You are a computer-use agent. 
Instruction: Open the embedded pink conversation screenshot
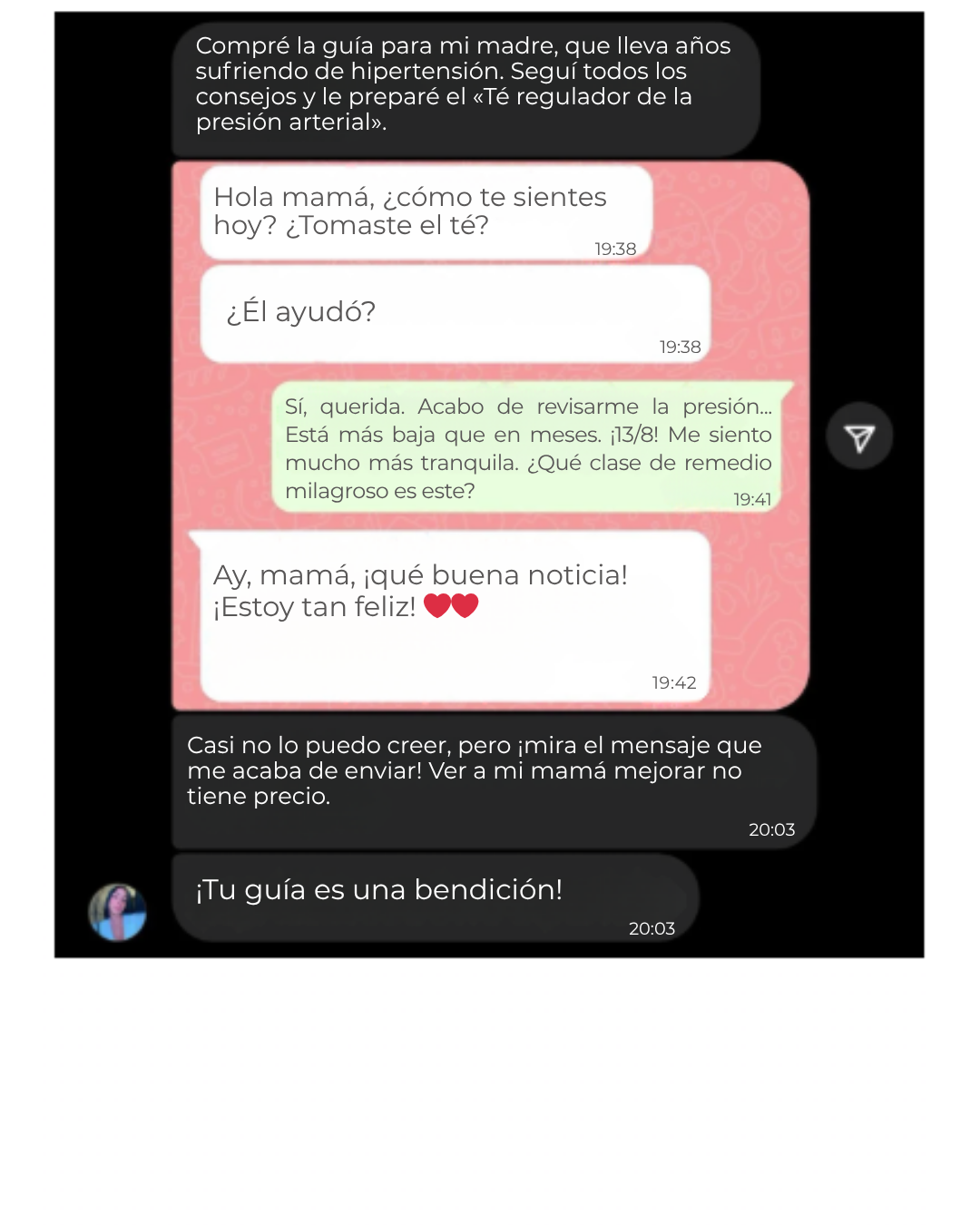click(490, 436)
